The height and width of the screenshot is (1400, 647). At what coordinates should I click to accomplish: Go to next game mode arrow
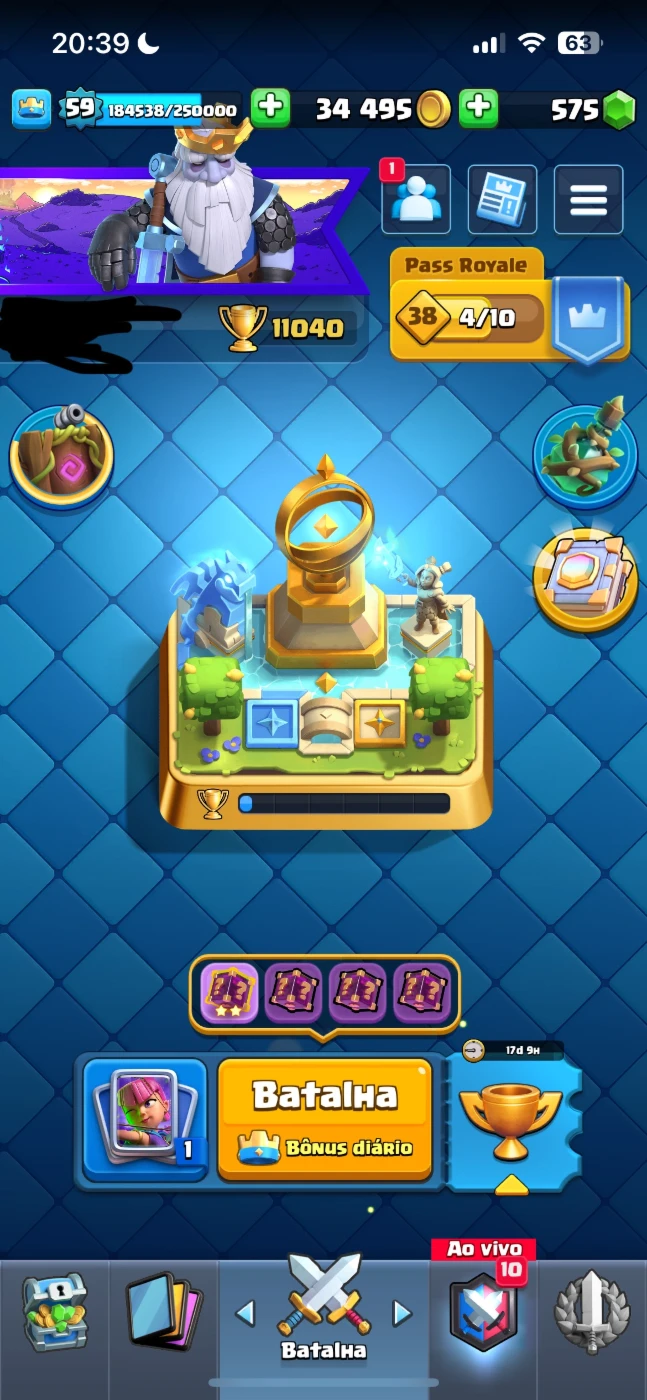click(402, 1313)
